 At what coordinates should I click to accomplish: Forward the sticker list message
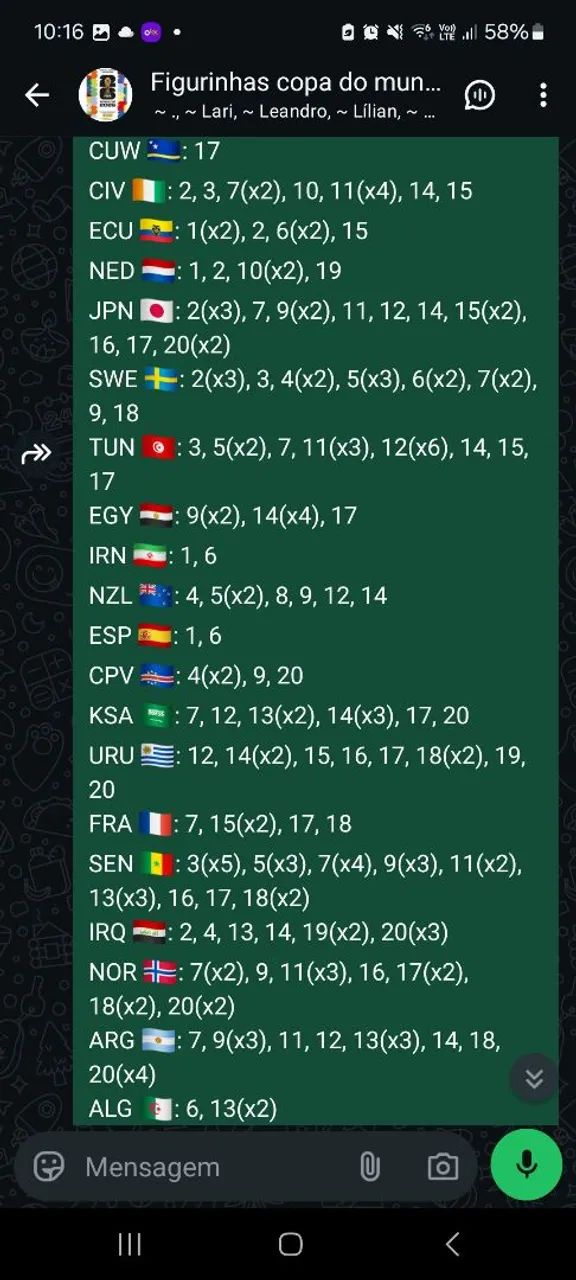(x=36, y=454)
